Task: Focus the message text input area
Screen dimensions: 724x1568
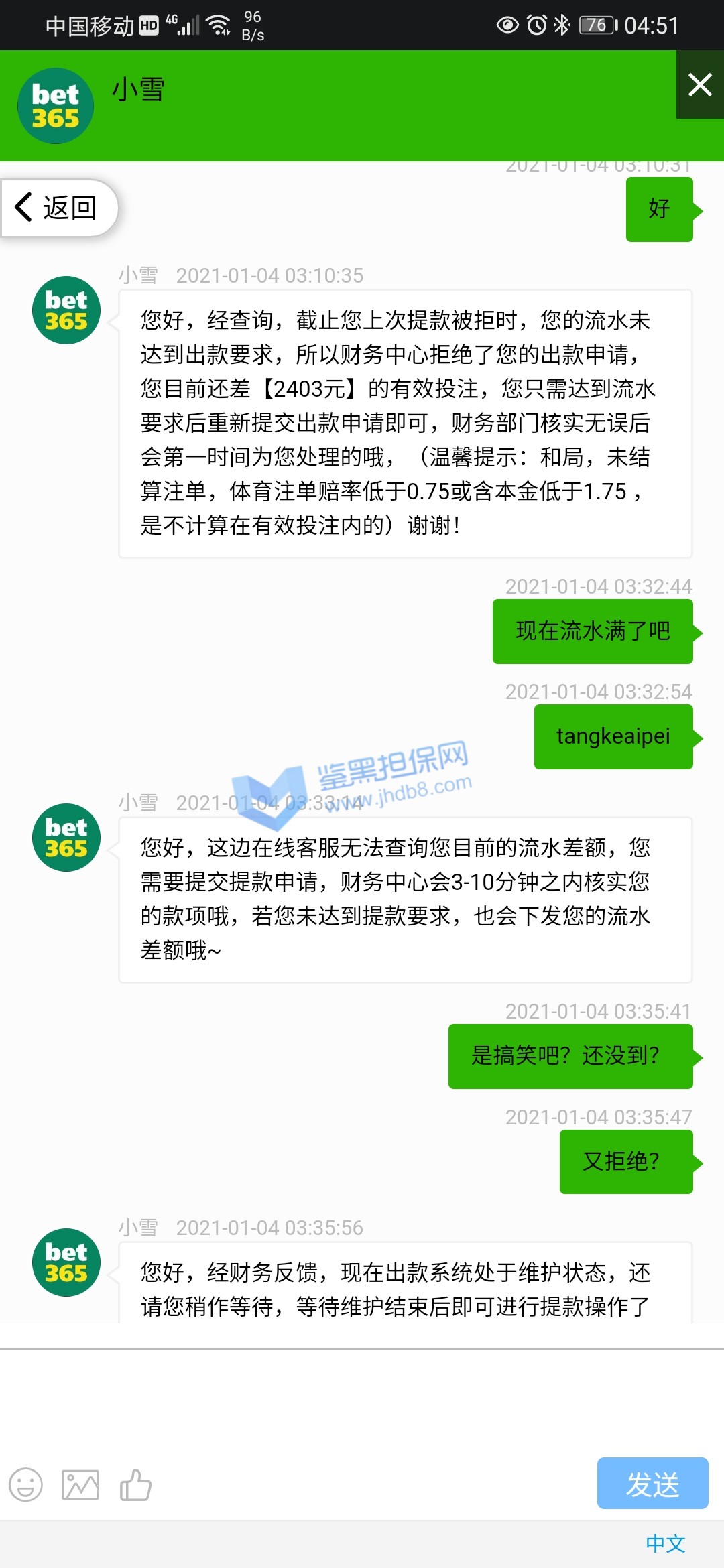Action: pyautogui.click(x=362, y=1400)
